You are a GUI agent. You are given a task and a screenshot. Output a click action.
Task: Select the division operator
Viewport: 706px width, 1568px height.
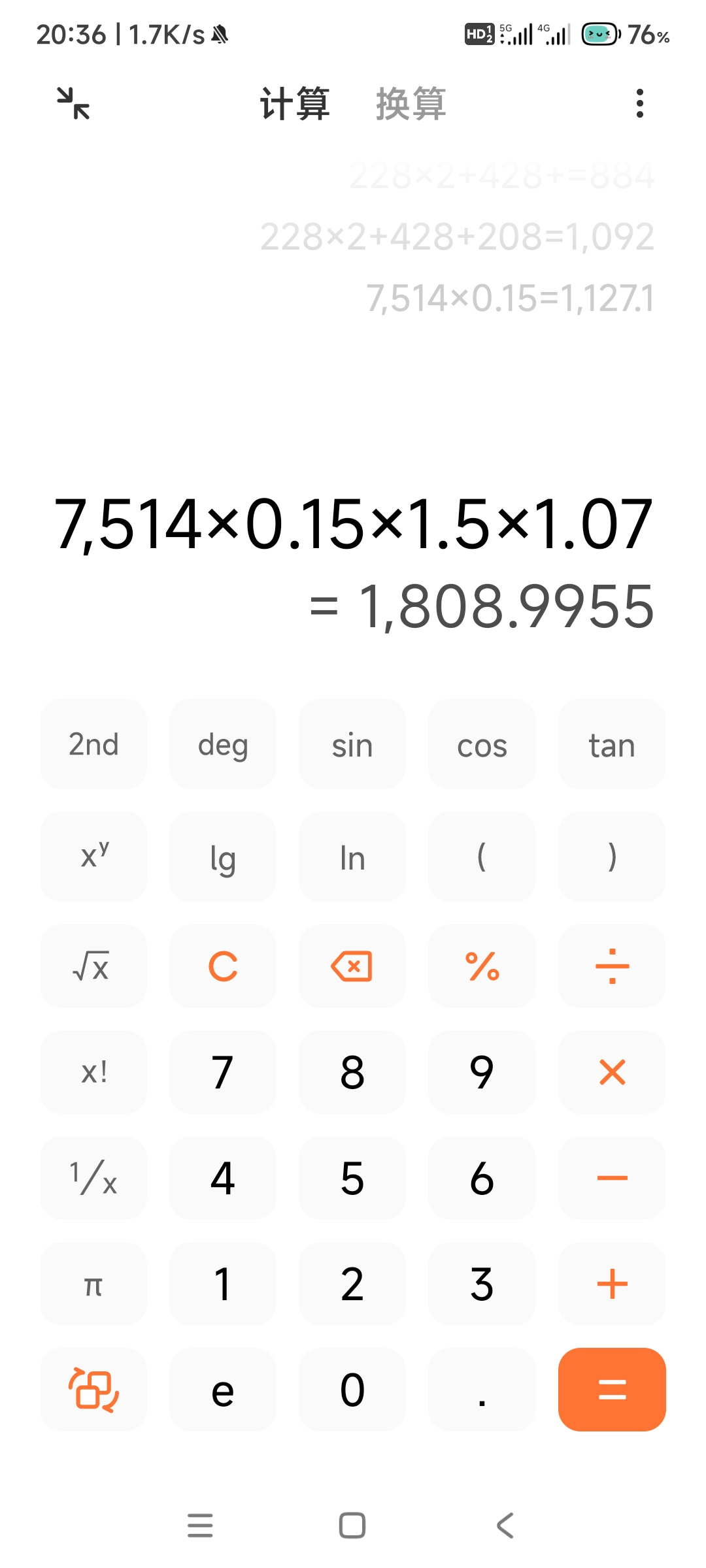pyautogui.click(x=612, y=966)
